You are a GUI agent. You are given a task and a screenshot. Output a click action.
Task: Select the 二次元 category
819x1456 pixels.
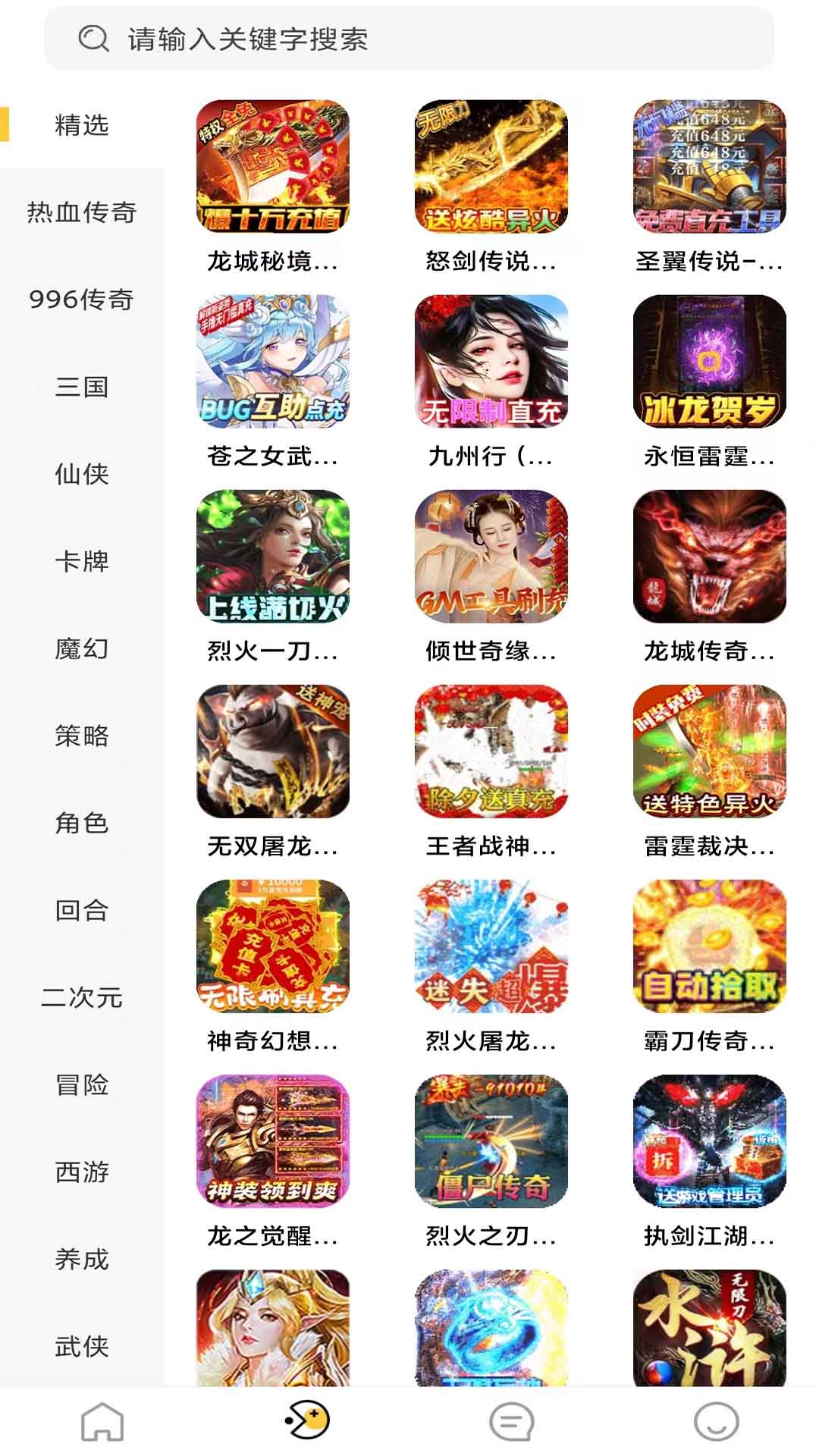point(82,998)
